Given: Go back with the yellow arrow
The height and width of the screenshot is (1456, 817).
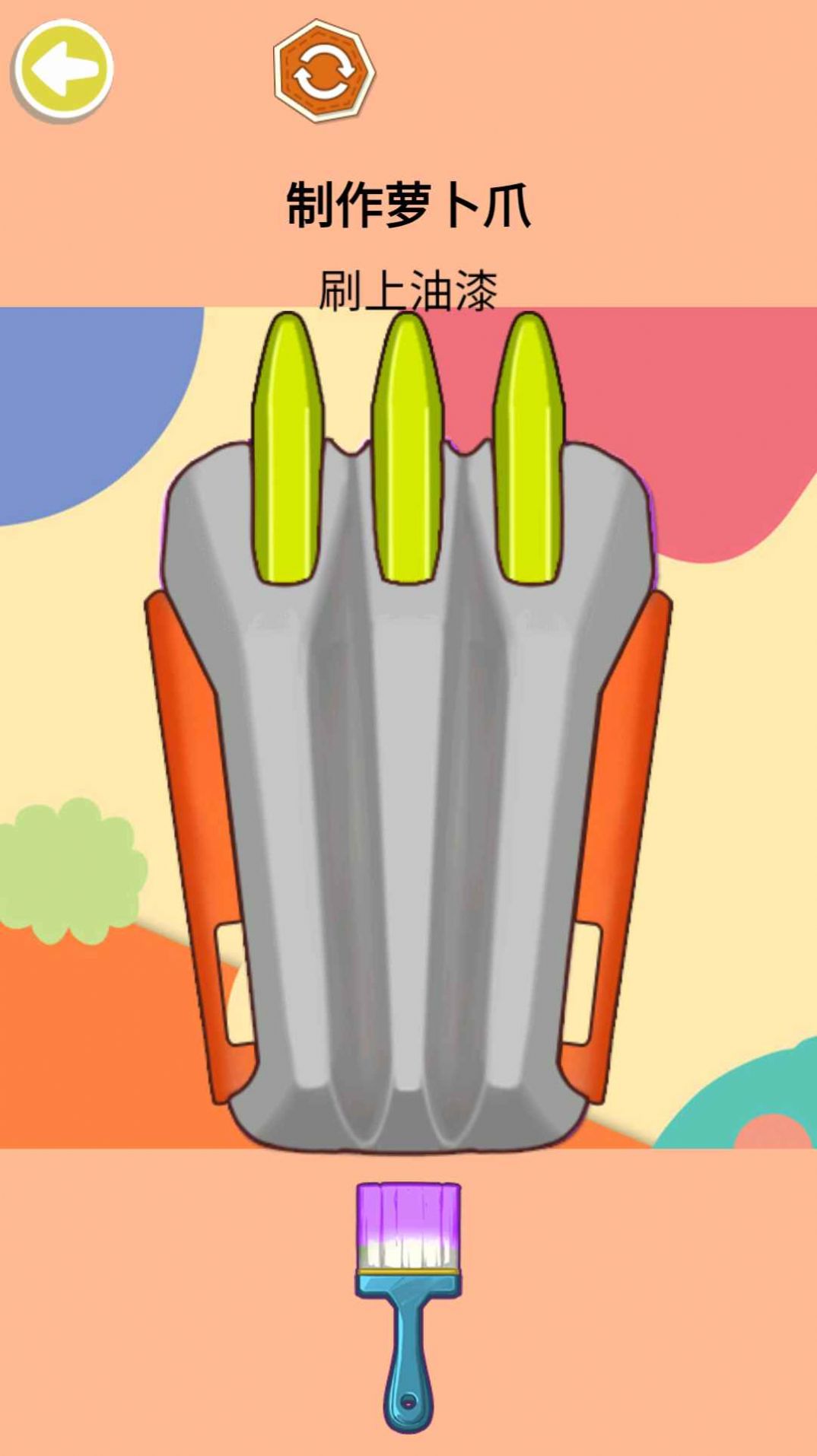Looking at the screenshot, I should [63, 70].
